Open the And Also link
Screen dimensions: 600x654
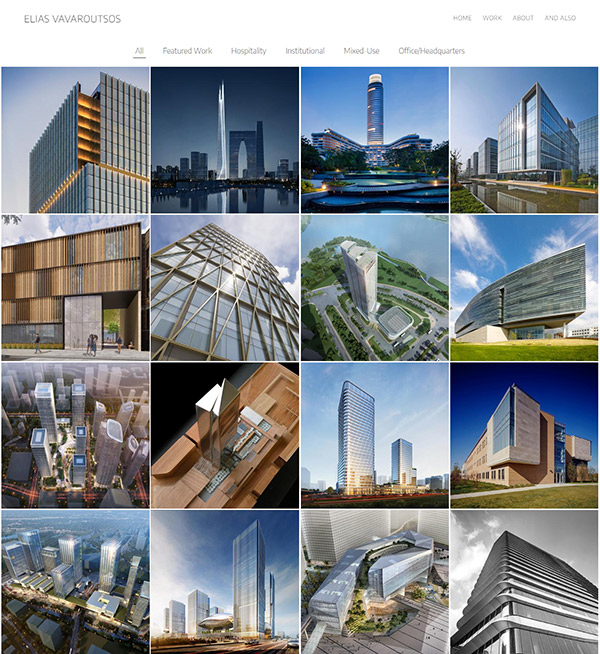coord(560,18)
